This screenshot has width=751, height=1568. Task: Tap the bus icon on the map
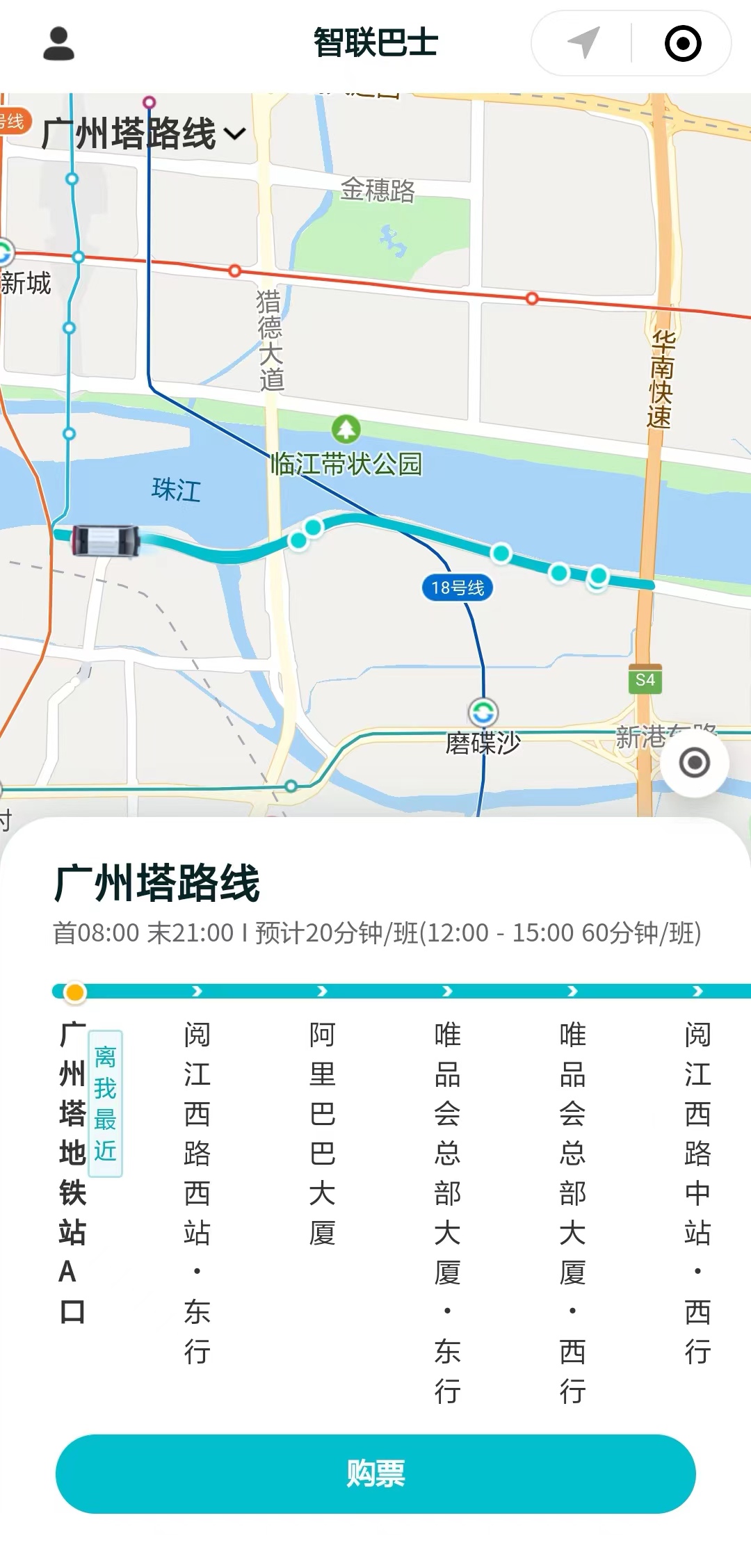pos(106,540)
